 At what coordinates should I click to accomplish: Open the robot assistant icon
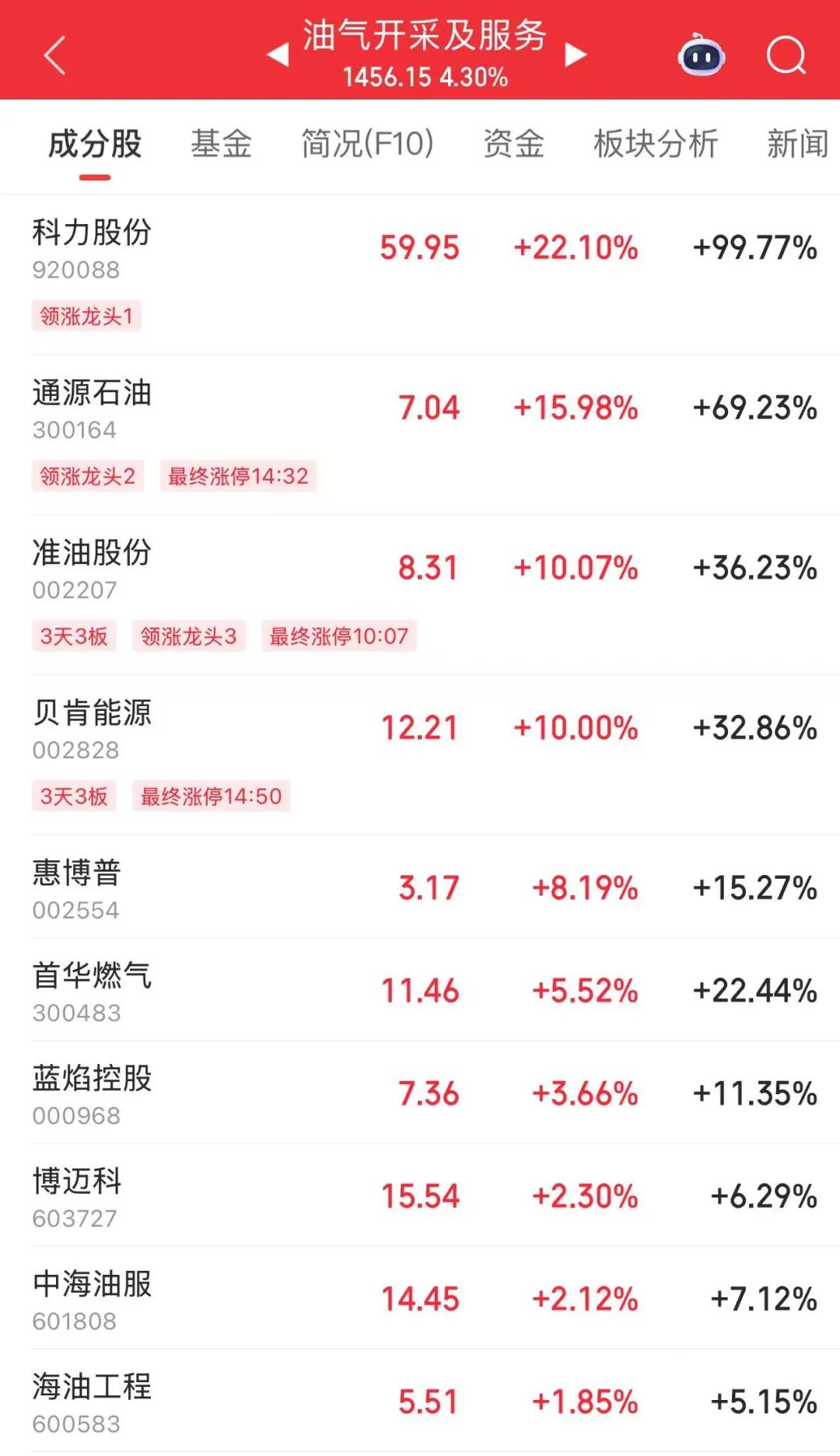point(702,55)
